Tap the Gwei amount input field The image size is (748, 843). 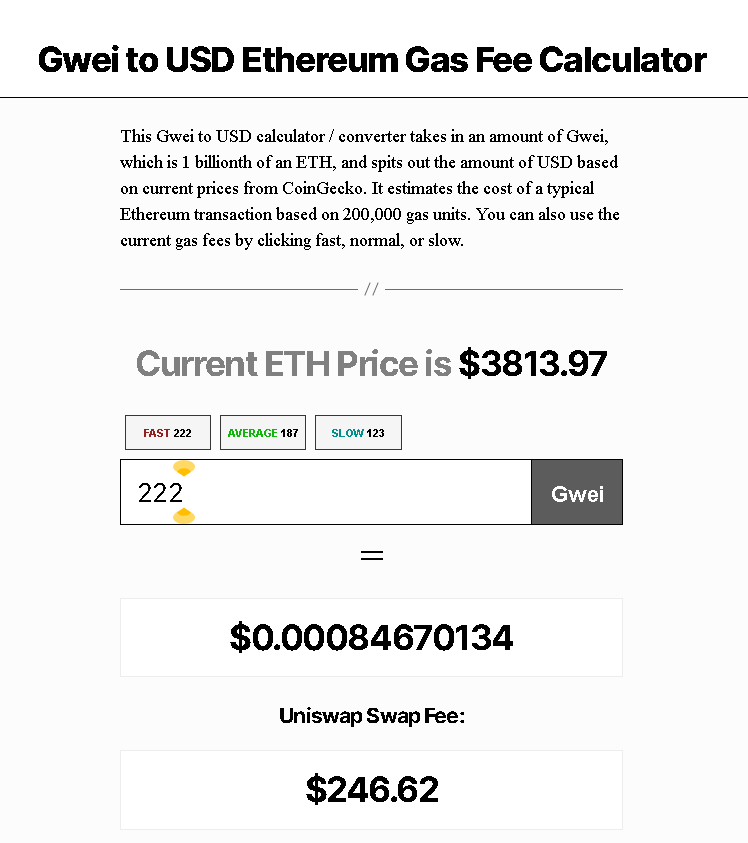click(x=326, y=492)
